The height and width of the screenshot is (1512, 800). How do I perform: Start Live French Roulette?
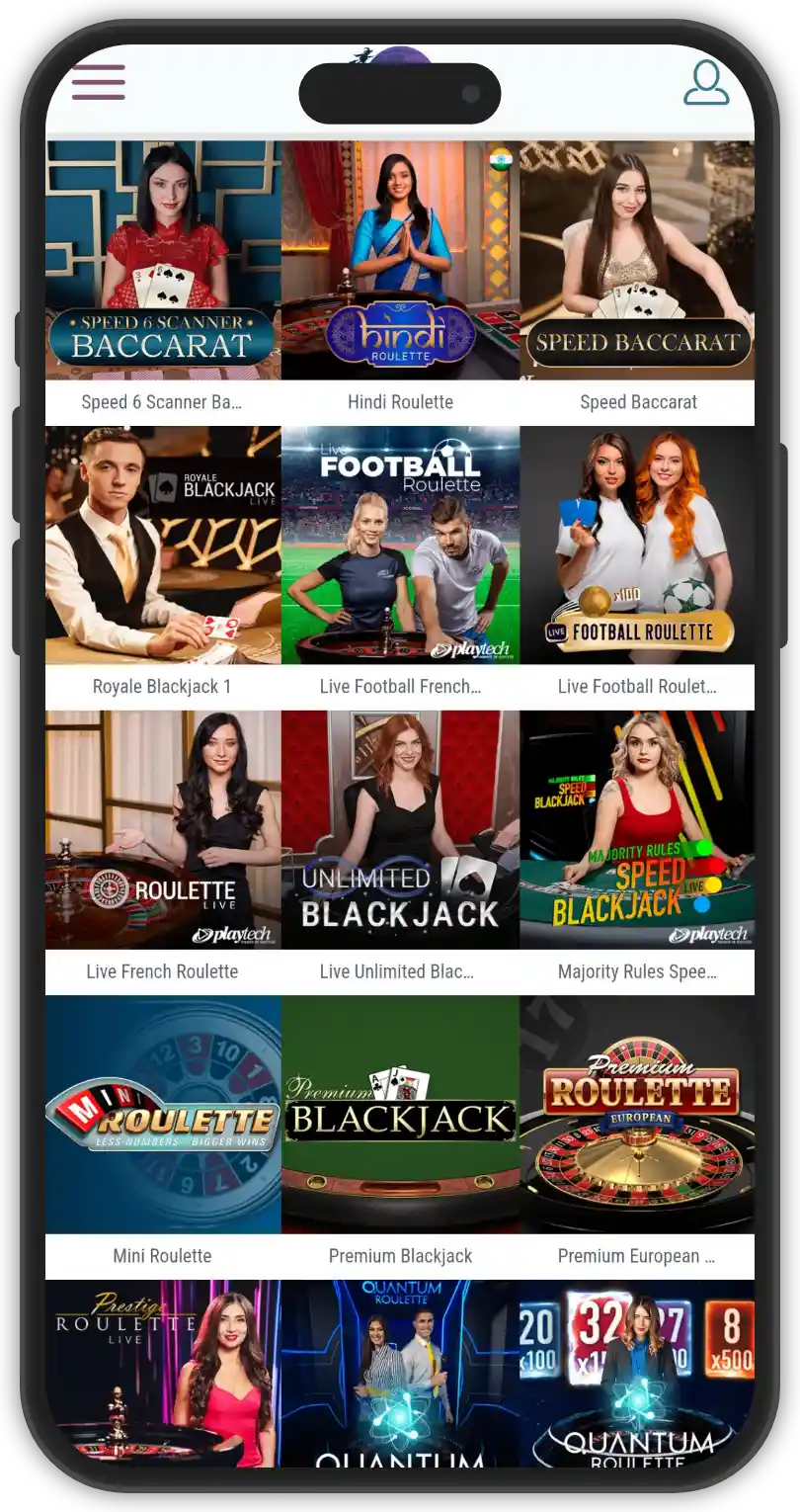point(163,830)
